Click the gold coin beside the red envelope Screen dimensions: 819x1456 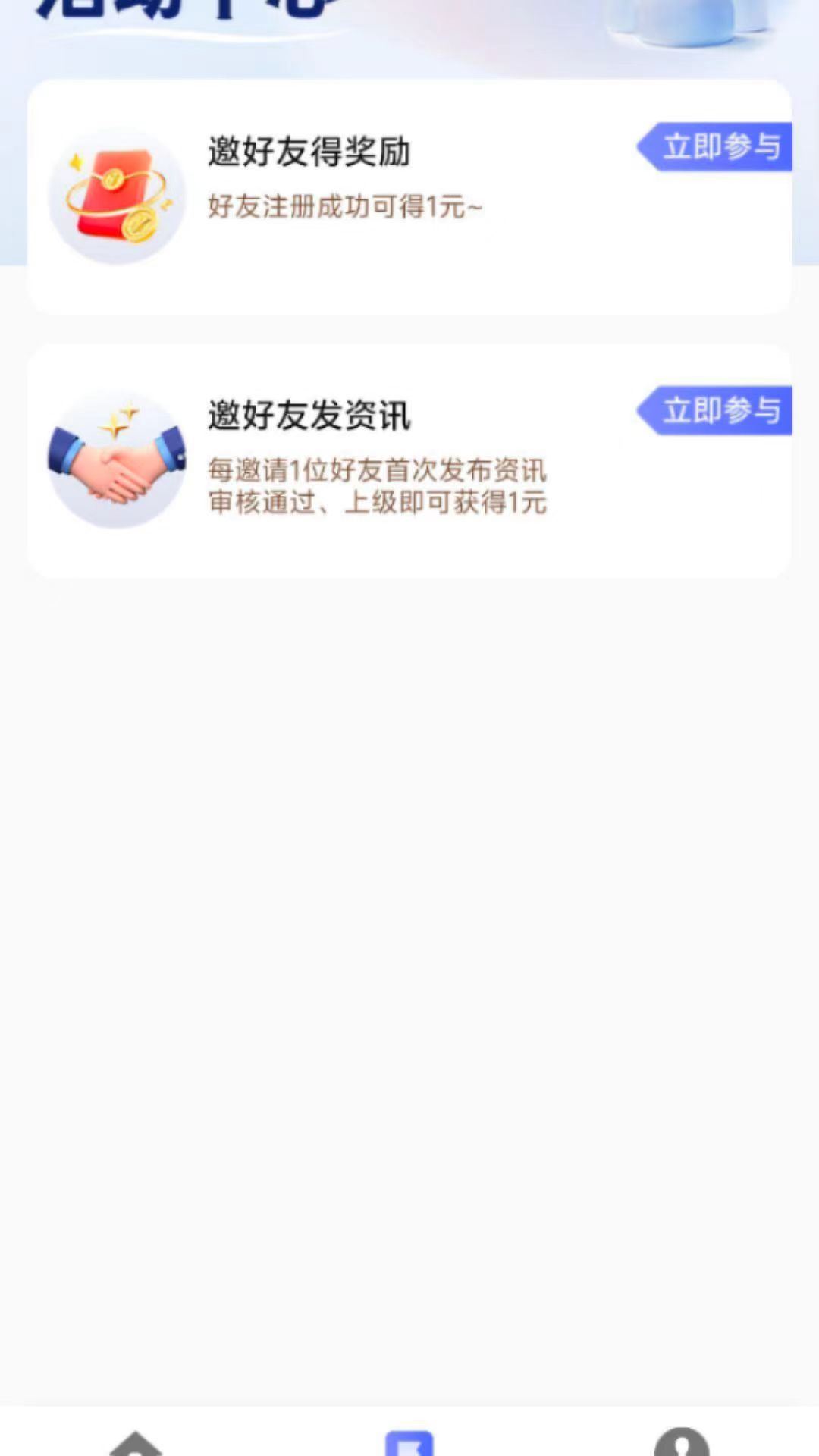click(140, 224)
